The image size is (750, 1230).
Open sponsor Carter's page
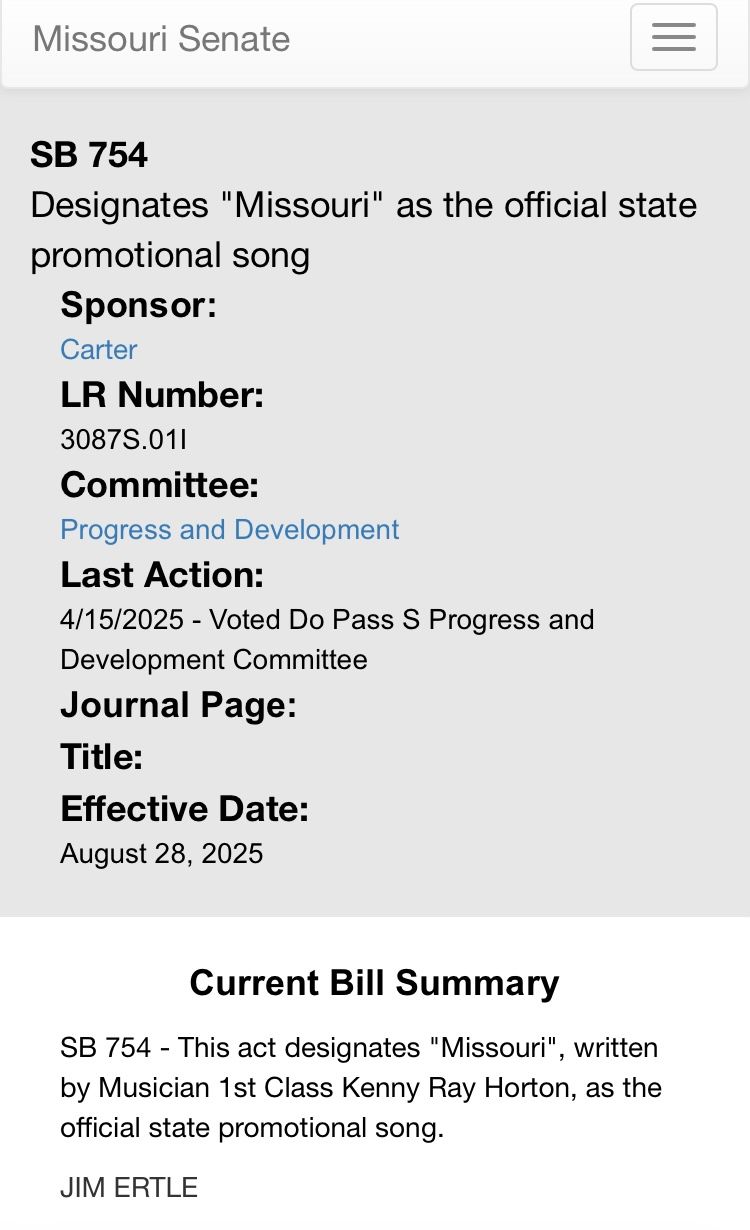[98, 349]
